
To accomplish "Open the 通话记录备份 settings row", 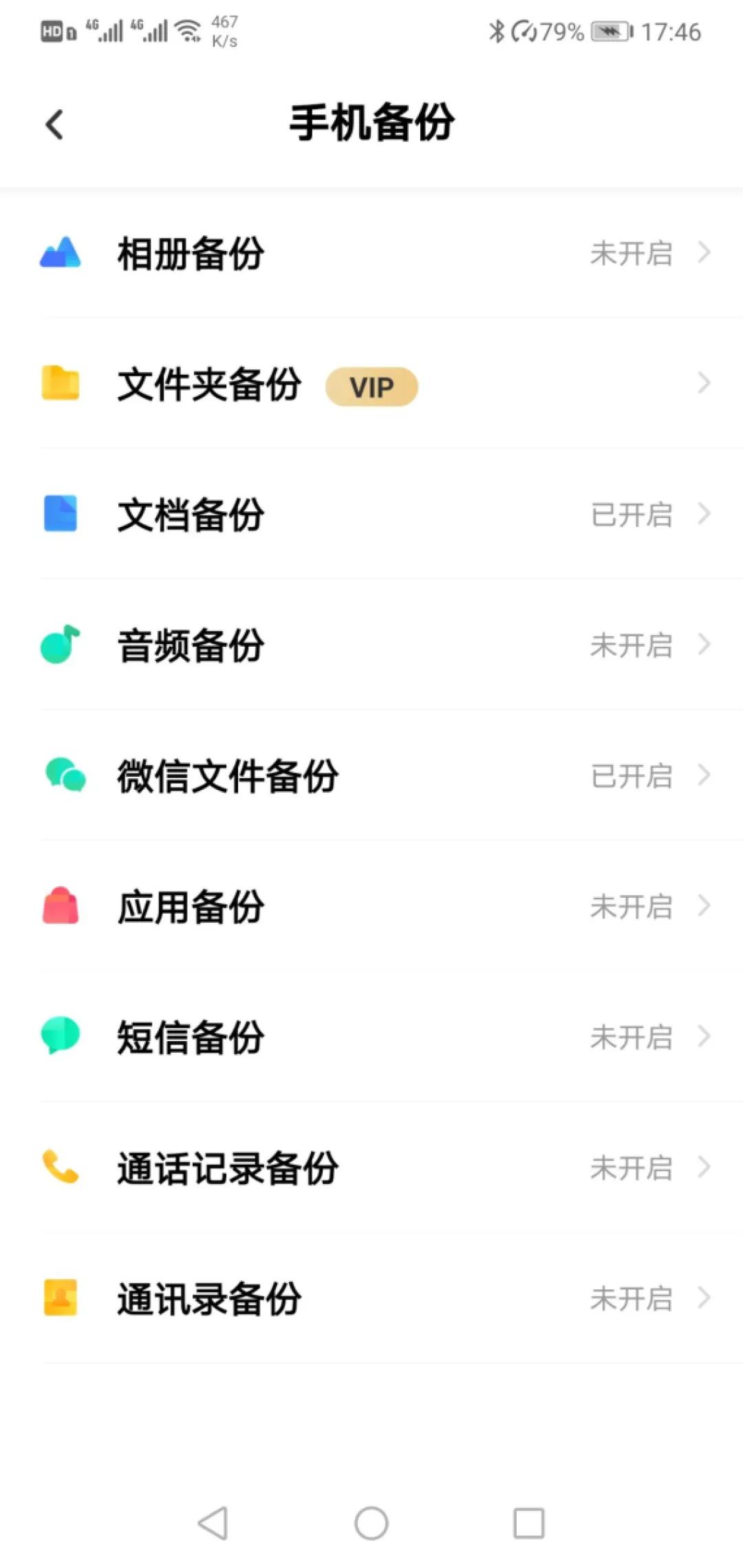I will [x=371, y=1168].
